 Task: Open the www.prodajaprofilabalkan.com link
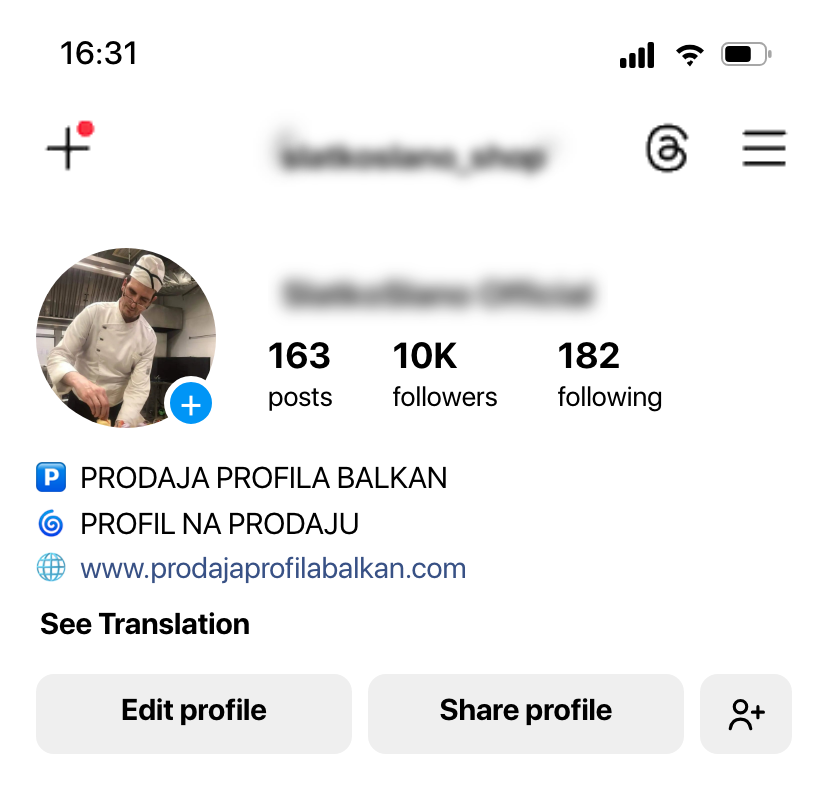273,569
